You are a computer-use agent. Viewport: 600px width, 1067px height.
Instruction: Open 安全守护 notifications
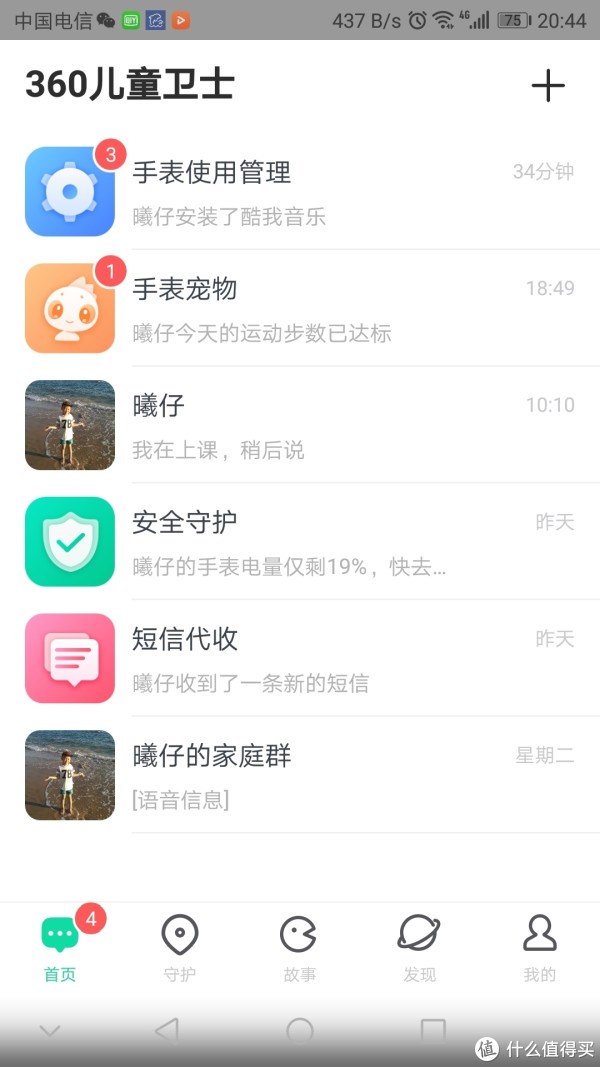pyautogui.click(x=300, y=542)
